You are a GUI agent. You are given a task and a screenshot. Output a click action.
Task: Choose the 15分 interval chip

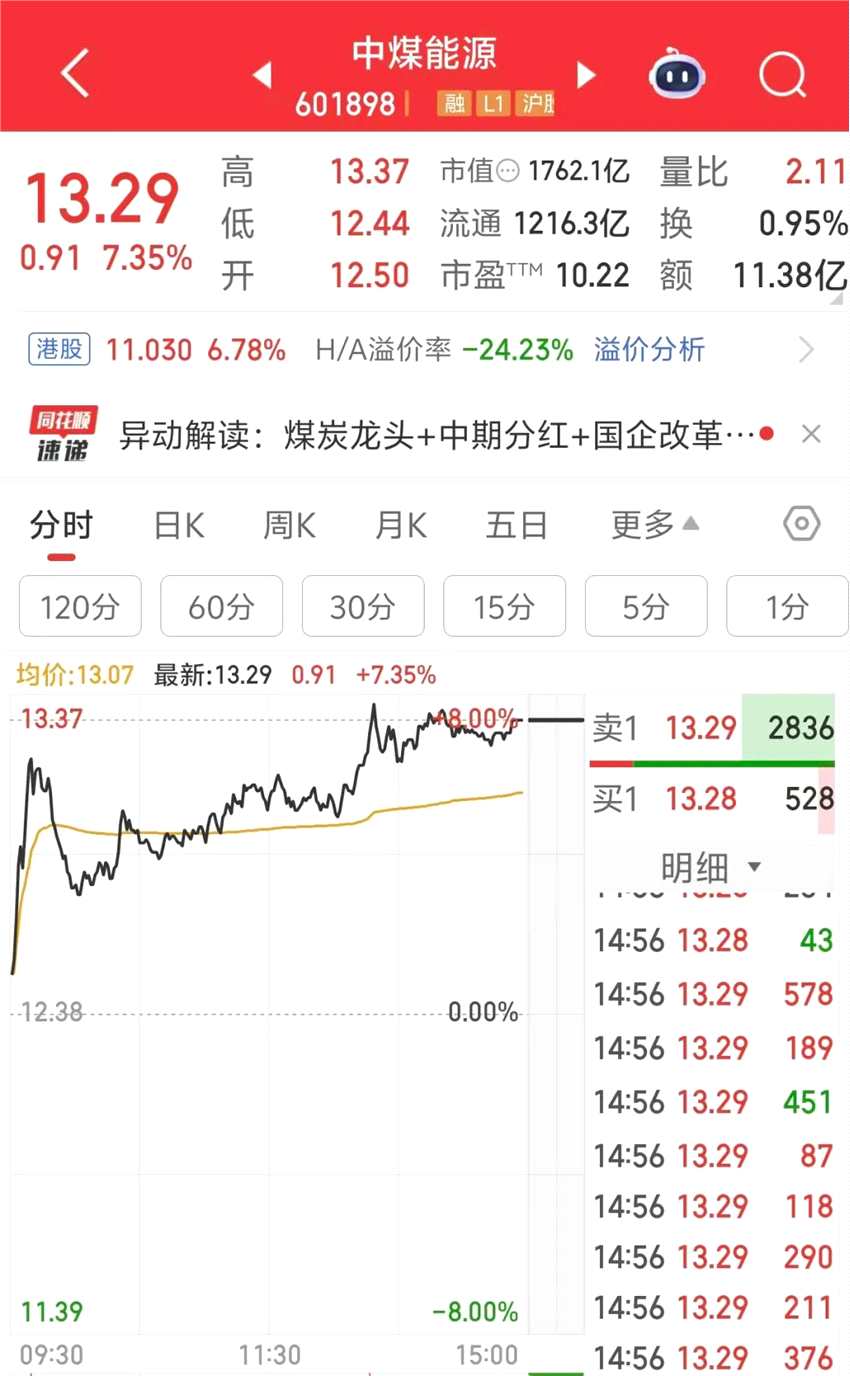pos(504,606)
